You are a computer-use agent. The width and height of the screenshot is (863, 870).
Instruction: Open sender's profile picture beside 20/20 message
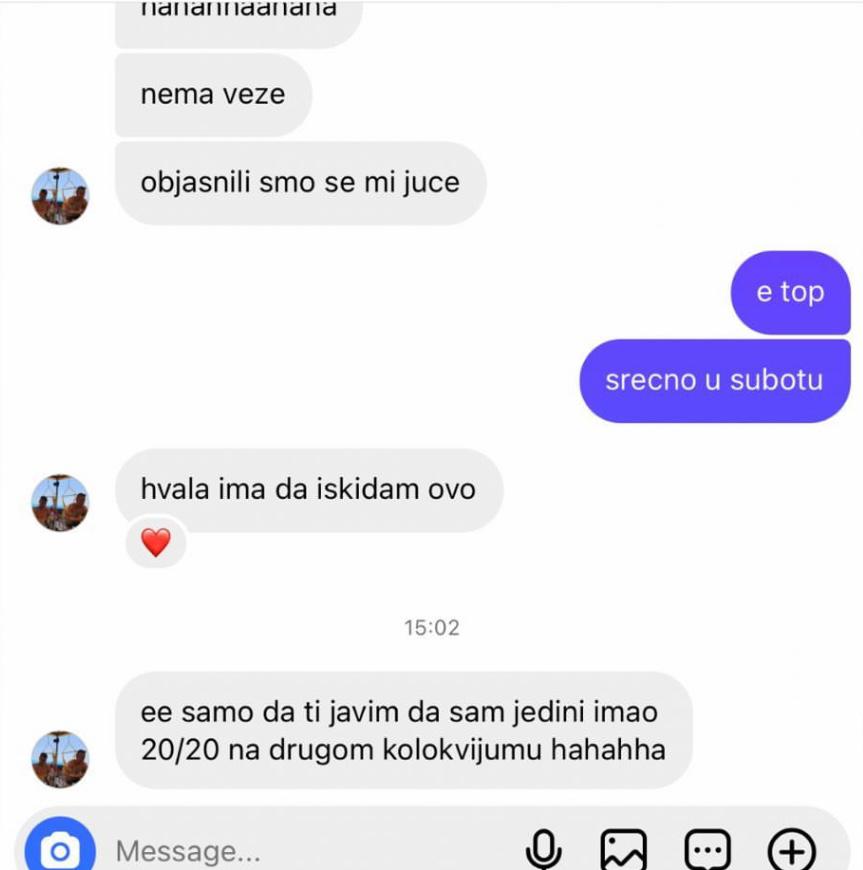click(60, 759)
